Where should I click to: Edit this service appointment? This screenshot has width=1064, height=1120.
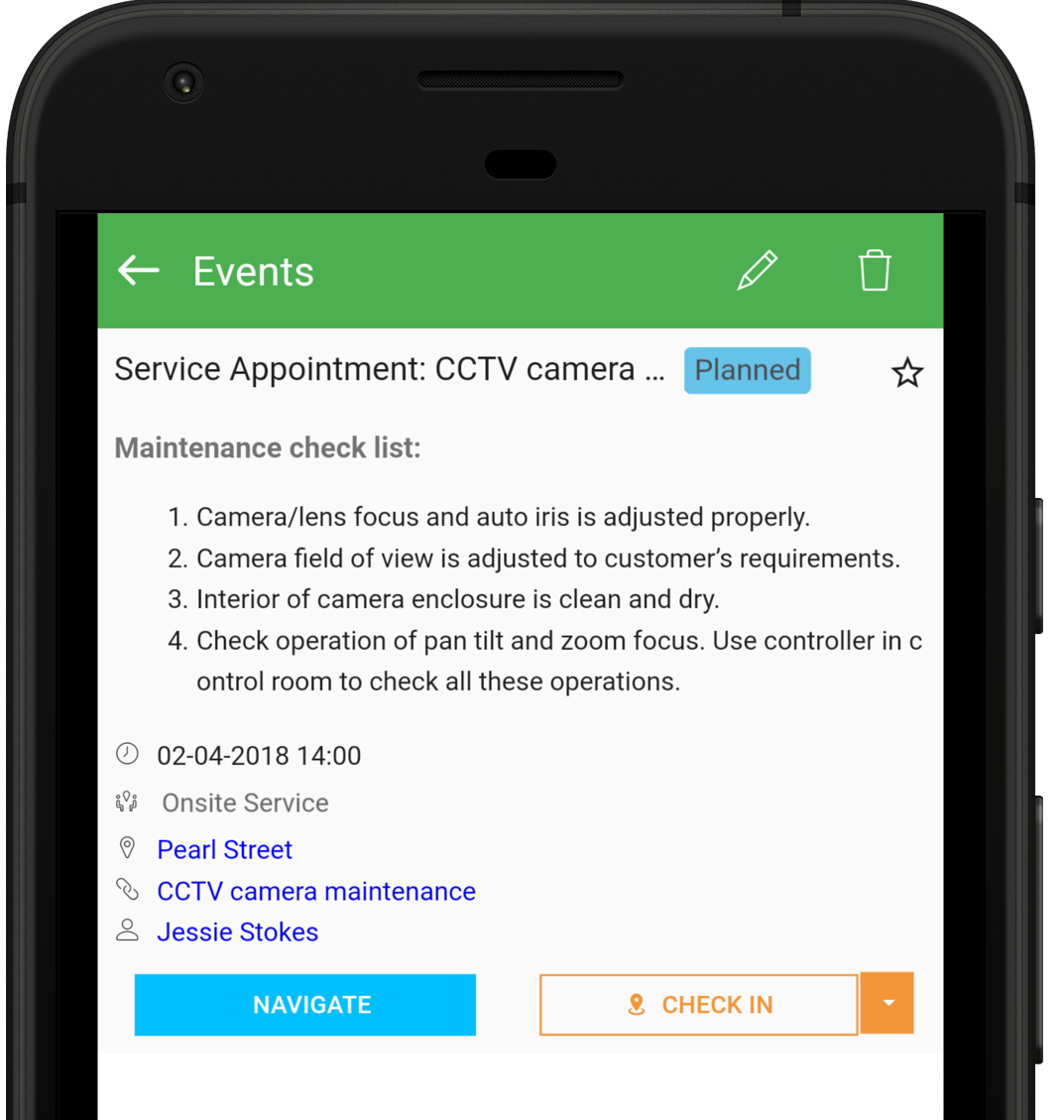758,270
